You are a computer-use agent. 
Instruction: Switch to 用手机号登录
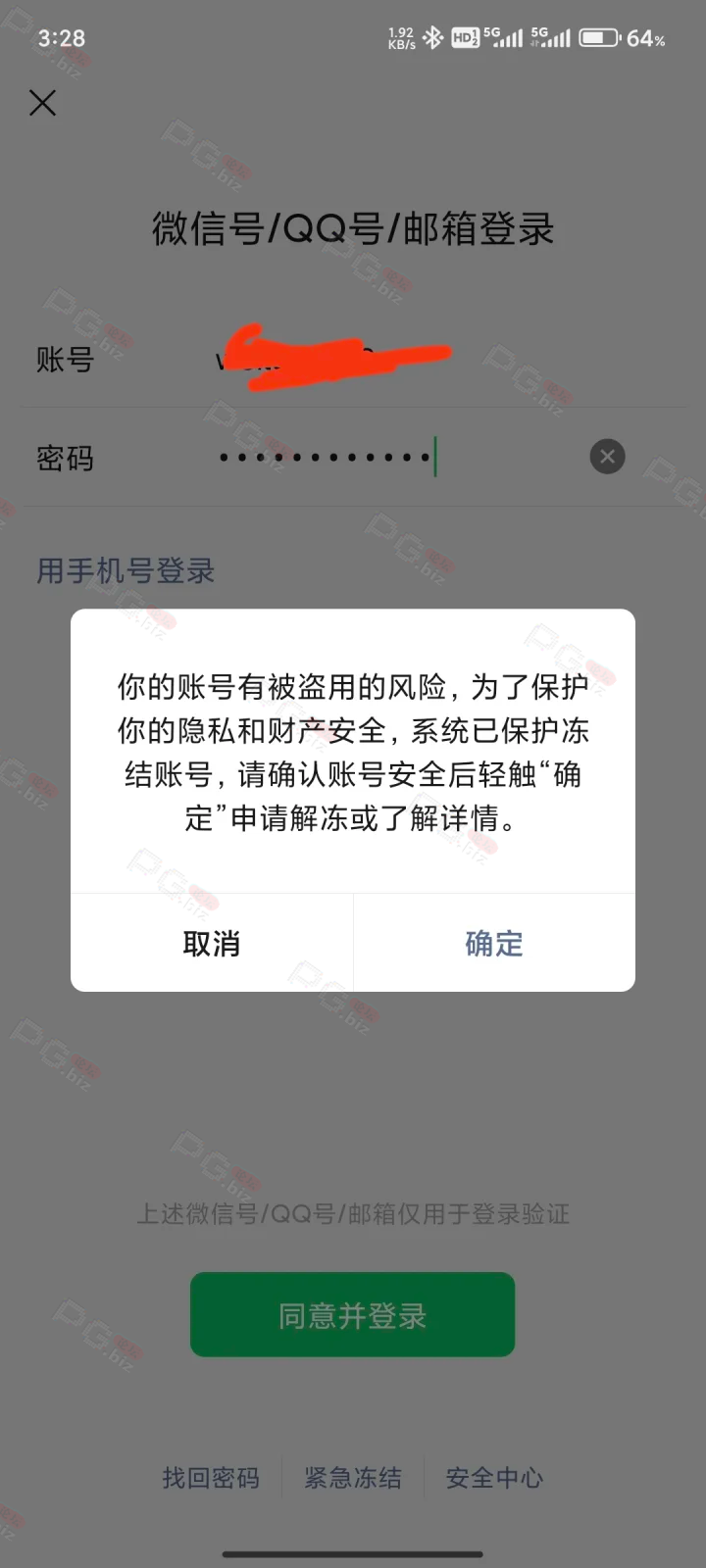point(126,570)
